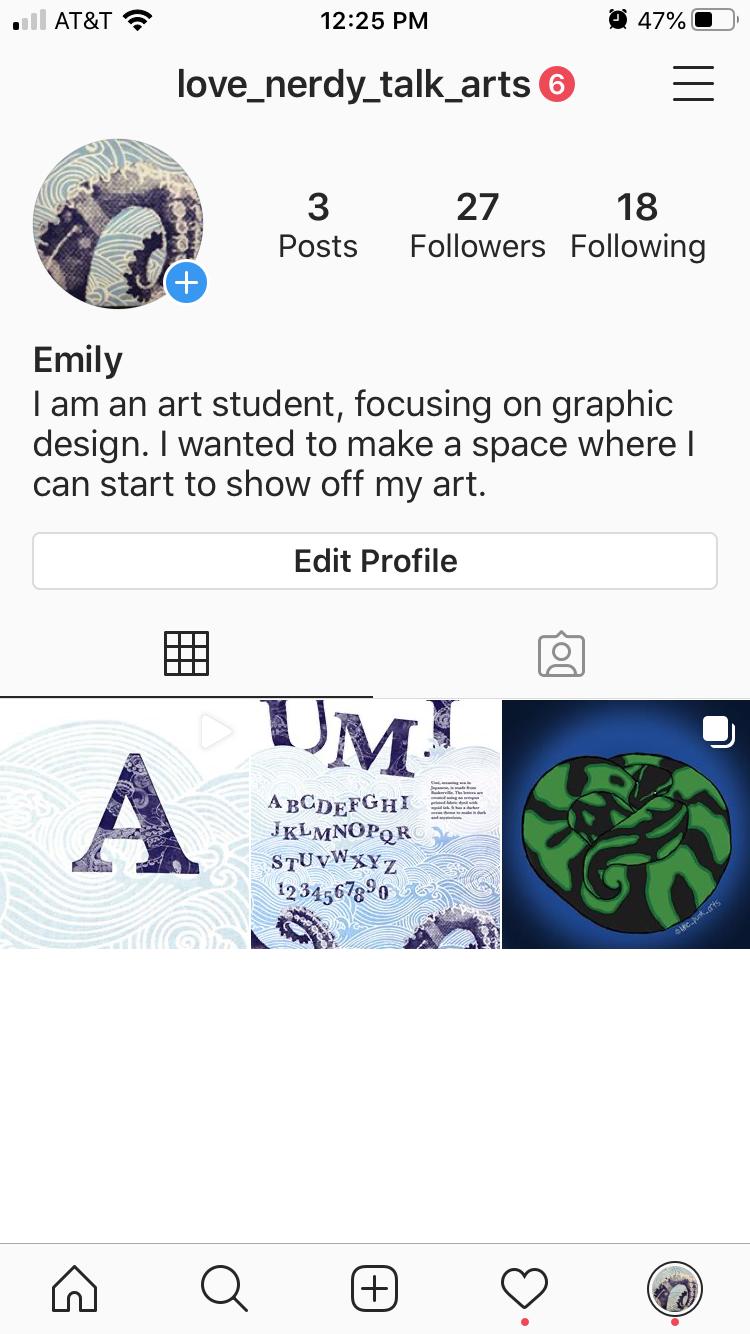Image resolution: width=750 pixels, height=1334 pixels.
Task: Open the hamburger menu
Action: 693,84
